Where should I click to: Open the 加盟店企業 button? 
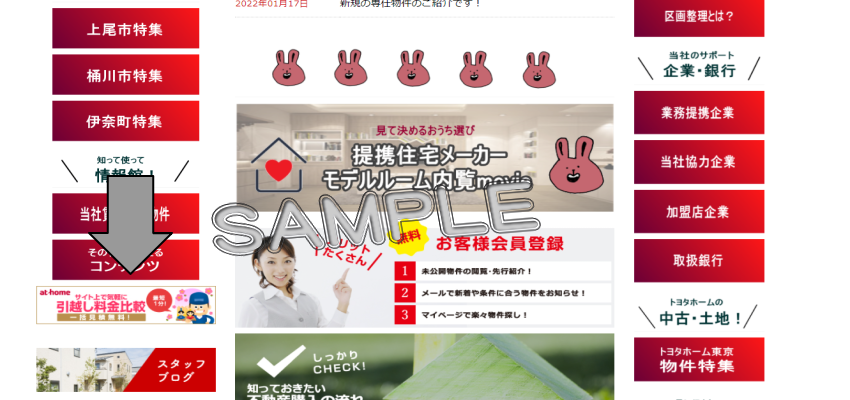[698, 211]
